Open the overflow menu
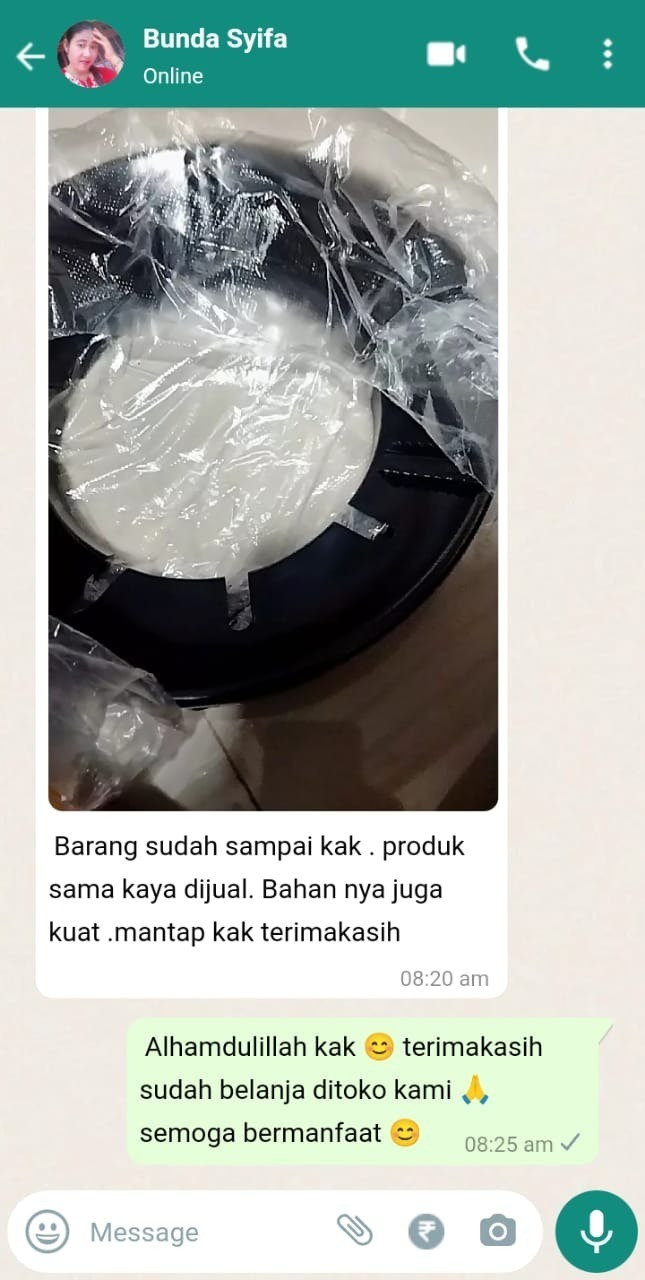 pyautogui.click(x=607, y=54)
